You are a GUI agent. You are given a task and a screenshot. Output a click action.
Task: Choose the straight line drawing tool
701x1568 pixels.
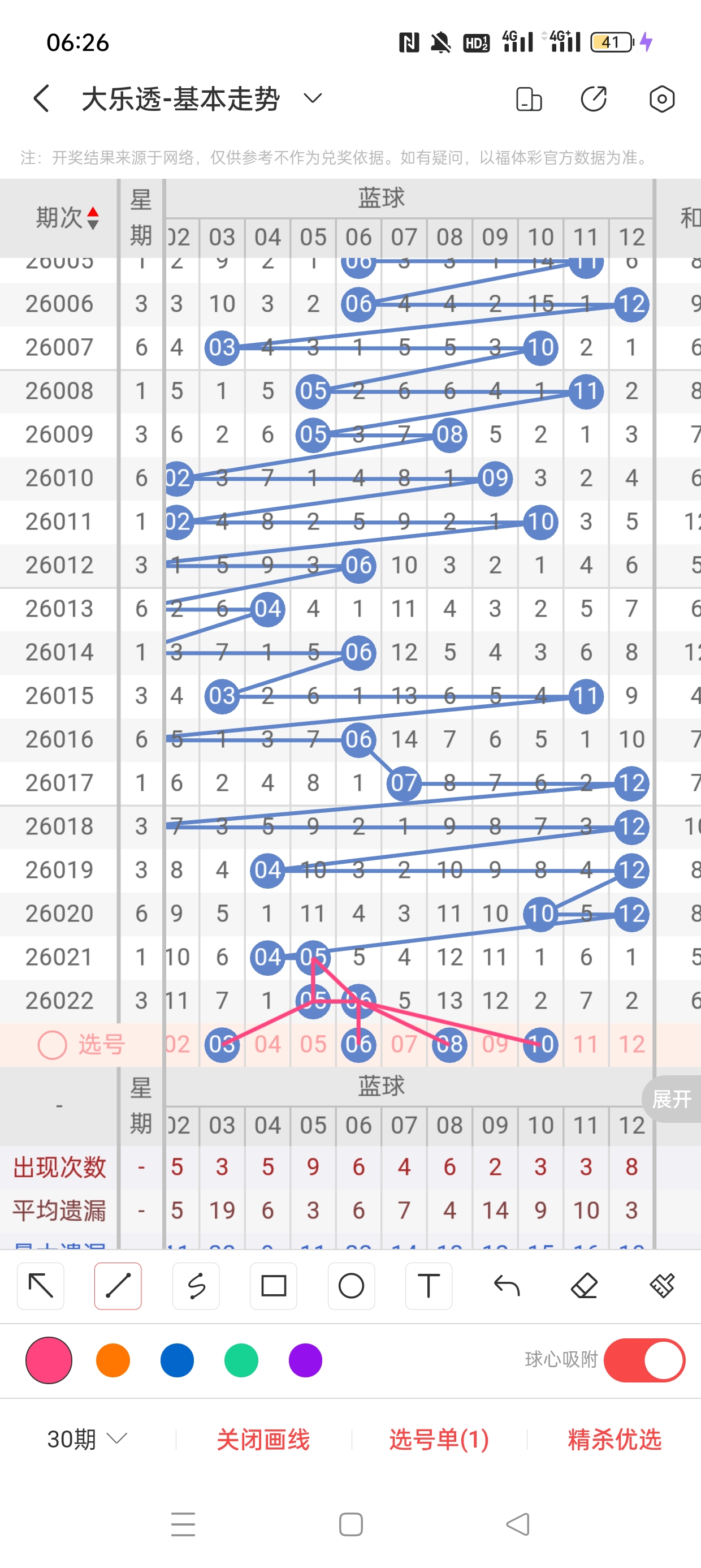[118, 1286]
